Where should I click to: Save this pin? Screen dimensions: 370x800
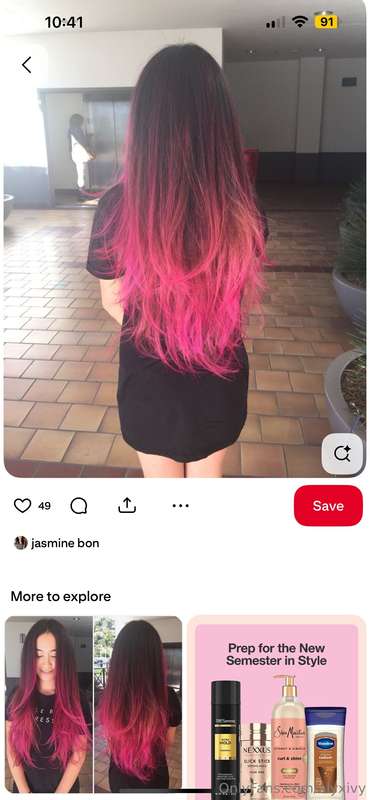(328, 506)
